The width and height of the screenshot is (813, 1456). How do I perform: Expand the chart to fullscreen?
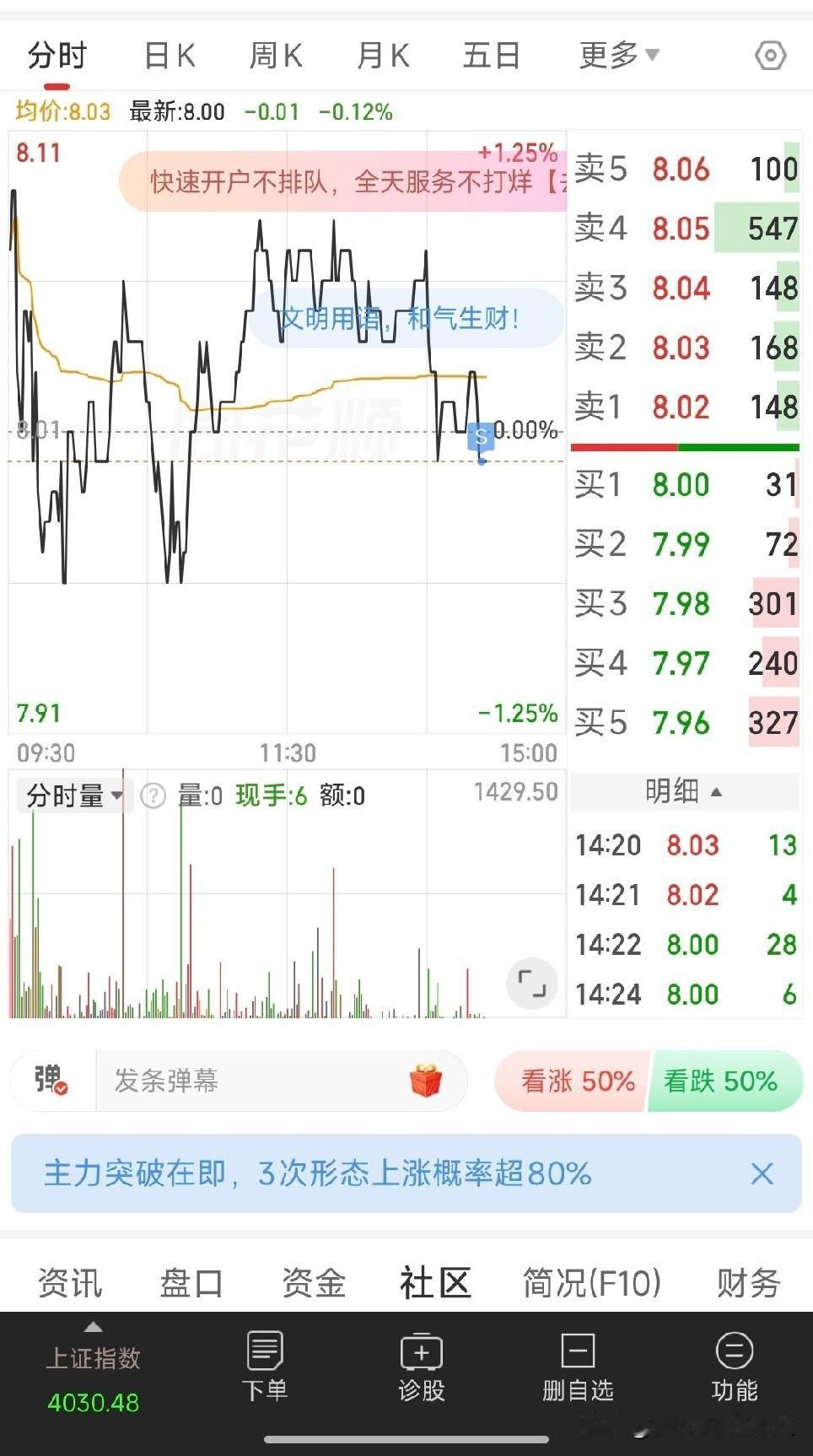coord(532,984)
